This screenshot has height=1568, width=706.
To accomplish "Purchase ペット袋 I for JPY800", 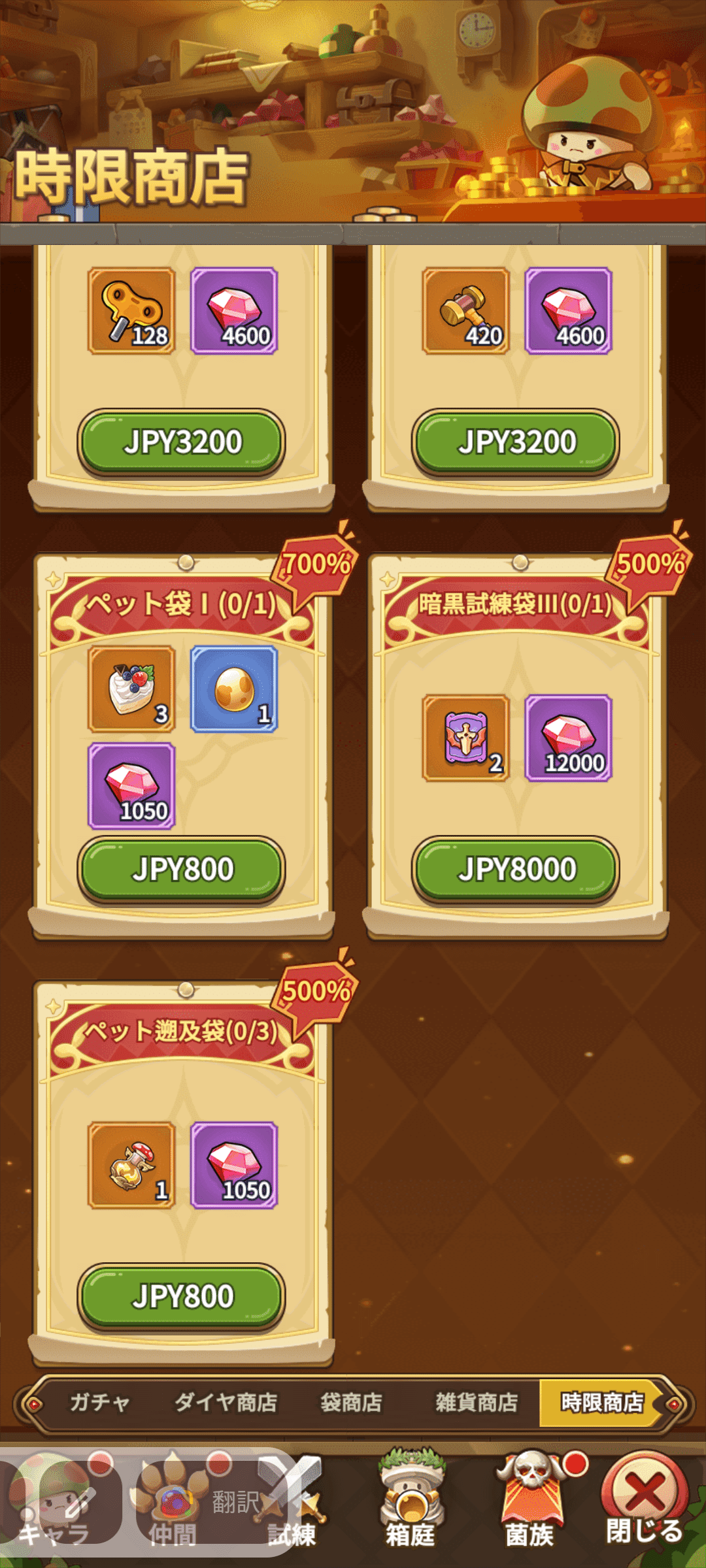I will point(181,870).
